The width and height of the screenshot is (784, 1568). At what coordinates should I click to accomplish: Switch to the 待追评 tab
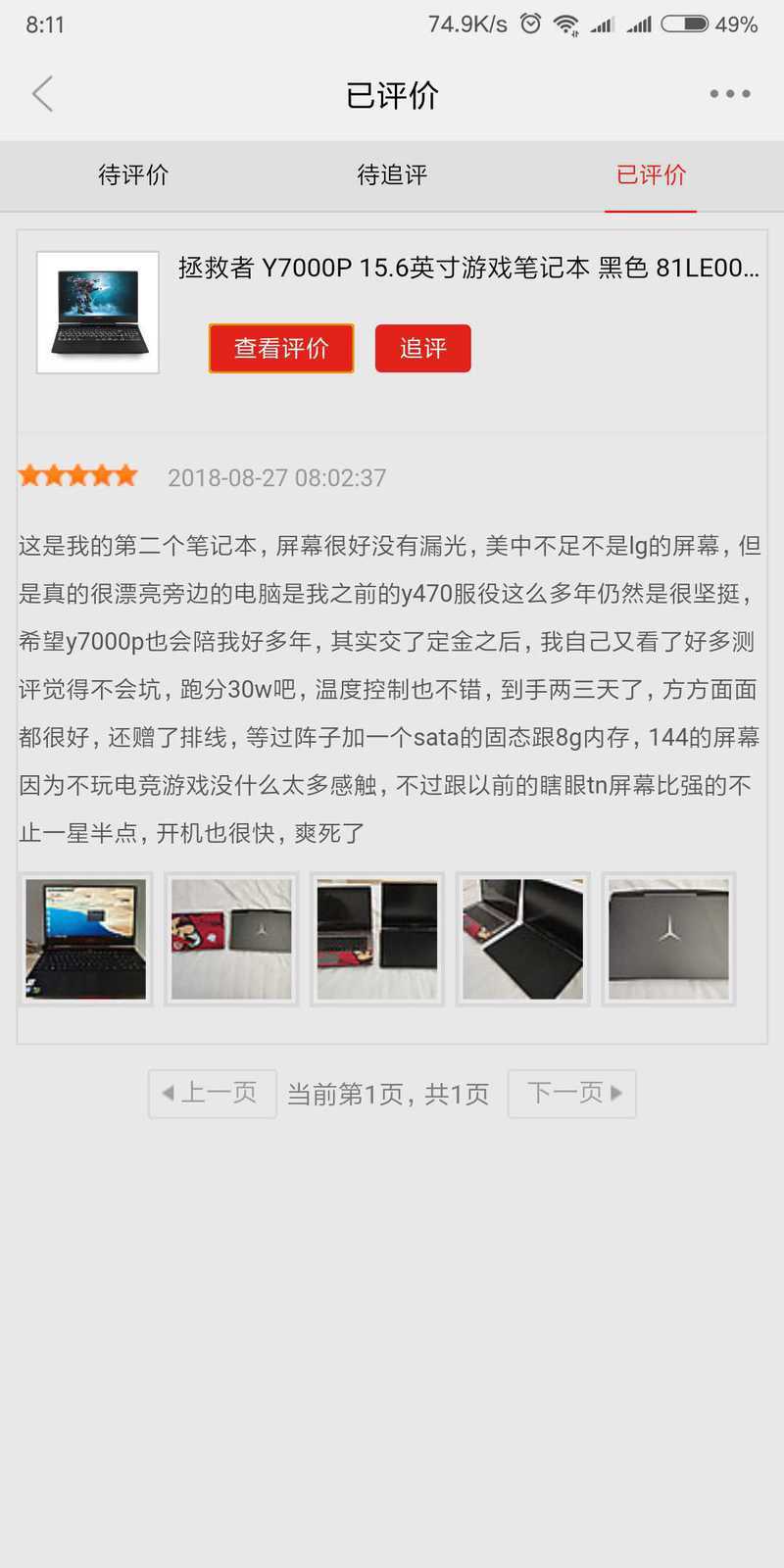pyautogui.click(x=392, y=175)
